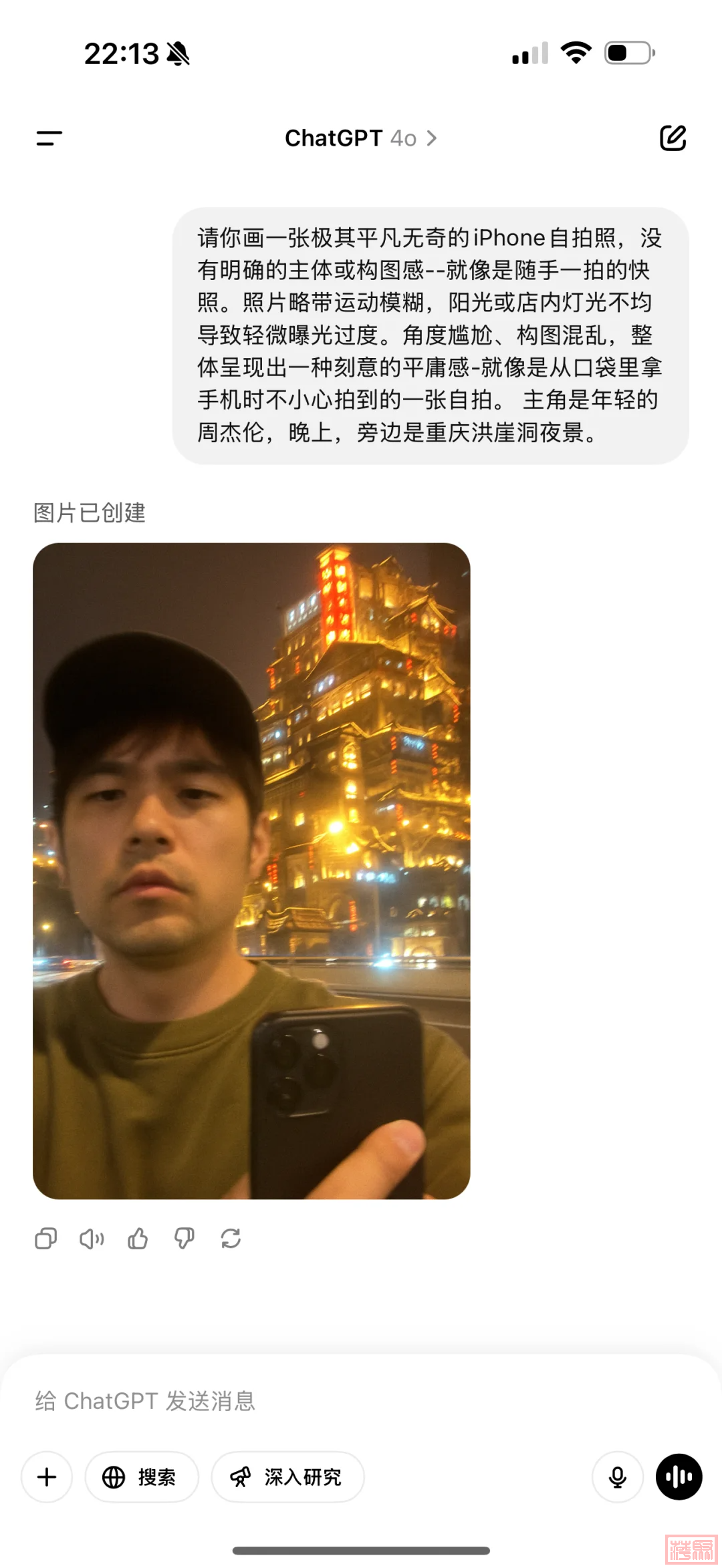Read the response aloud
The width and height of the screenshot is (722, 1568).
coord(92,1239)
